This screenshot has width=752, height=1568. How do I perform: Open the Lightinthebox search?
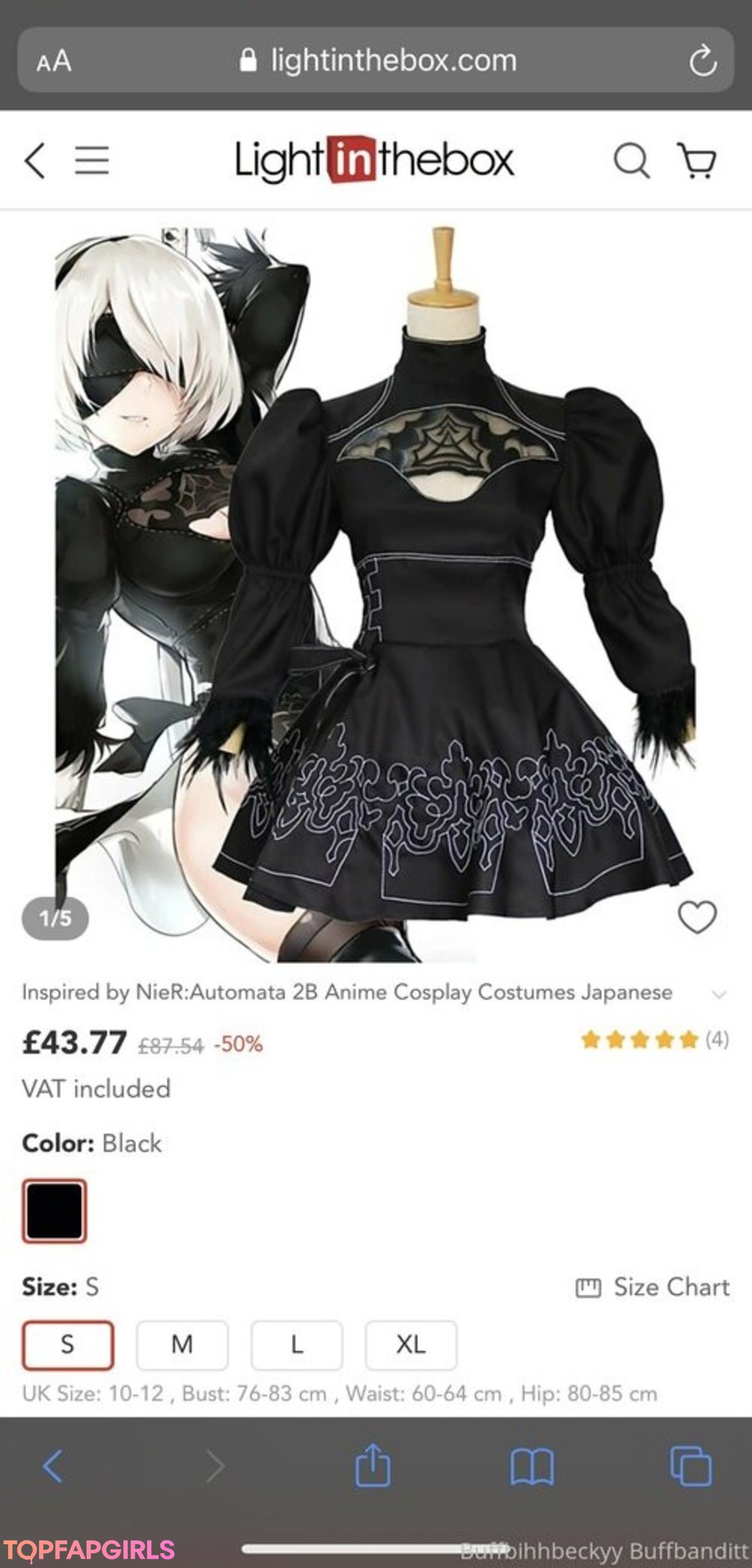click(x=631, y=161)
